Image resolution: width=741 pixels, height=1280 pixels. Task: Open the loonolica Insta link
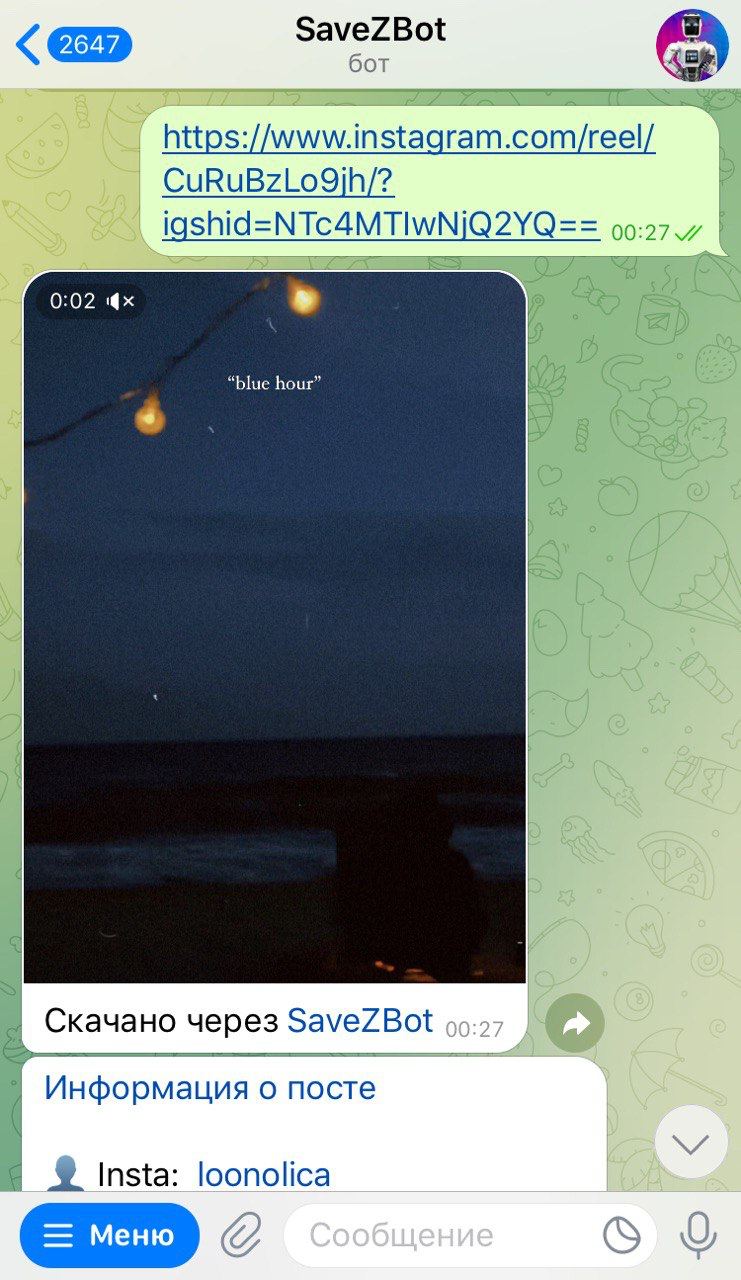pyautogui.click(x=264, y=1174)
